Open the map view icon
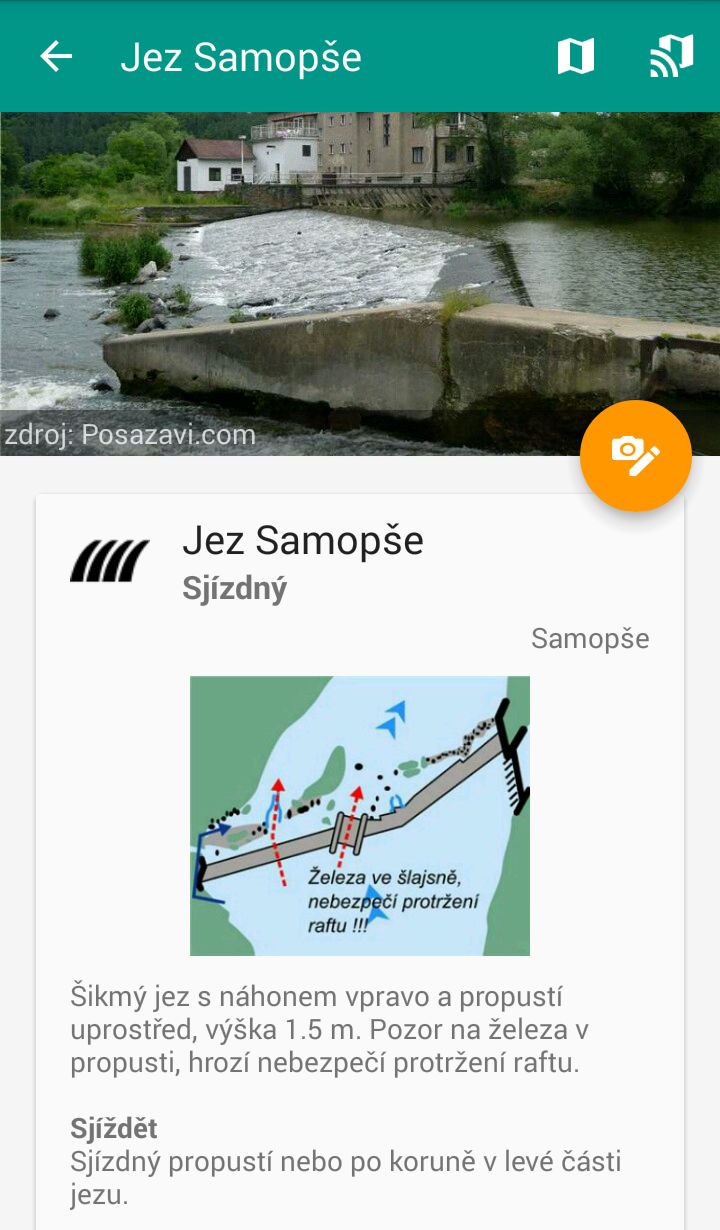 575,57
